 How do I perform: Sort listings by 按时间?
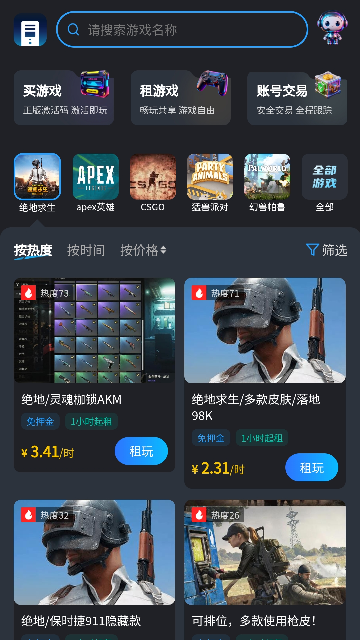(x=86, y=250)
